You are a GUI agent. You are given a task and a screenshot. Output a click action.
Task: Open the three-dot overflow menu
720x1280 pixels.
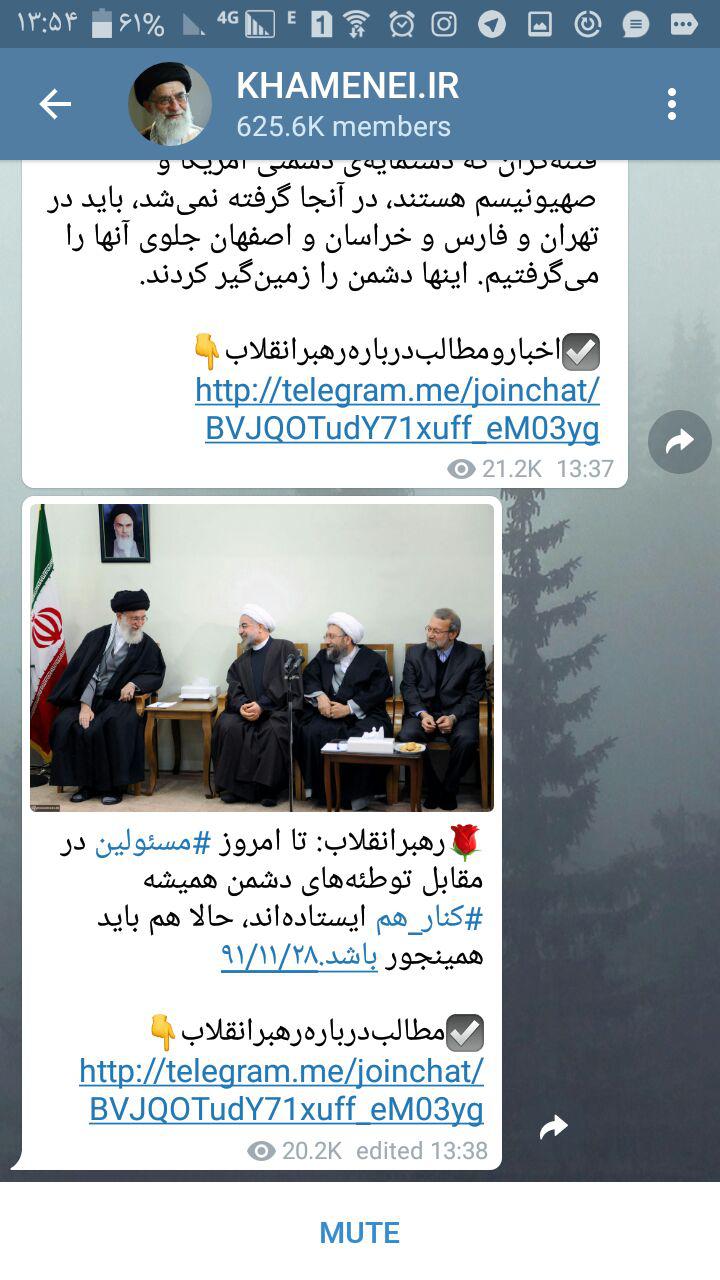(672, 104)
